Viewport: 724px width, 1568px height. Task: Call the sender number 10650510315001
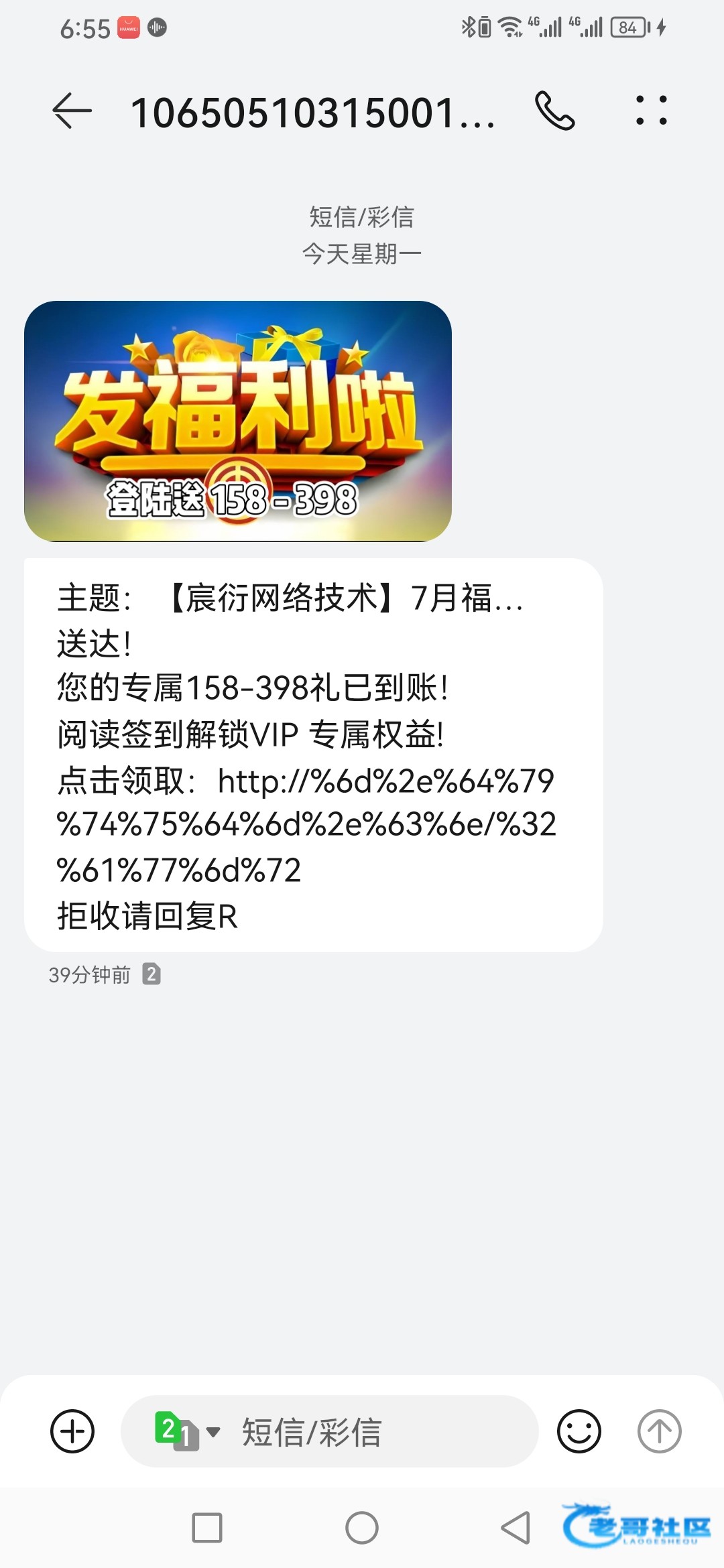555,111
